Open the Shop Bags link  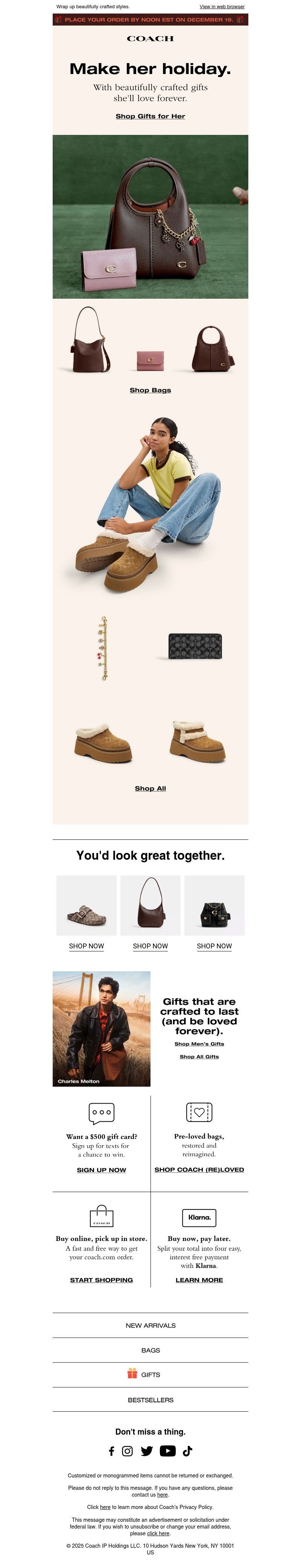(x=150, y=390)
